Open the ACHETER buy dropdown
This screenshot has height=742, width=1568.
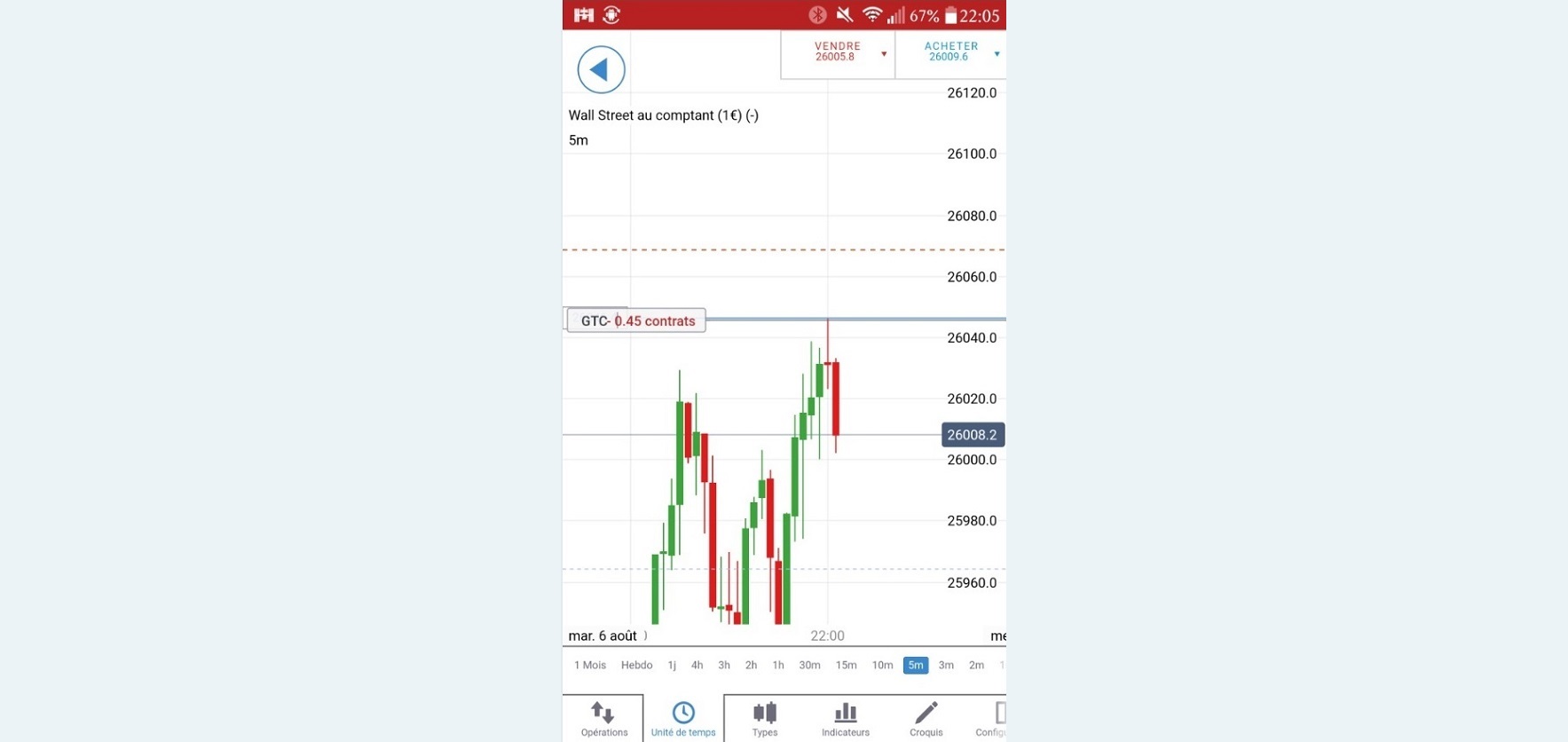click(x=951, y=53)
